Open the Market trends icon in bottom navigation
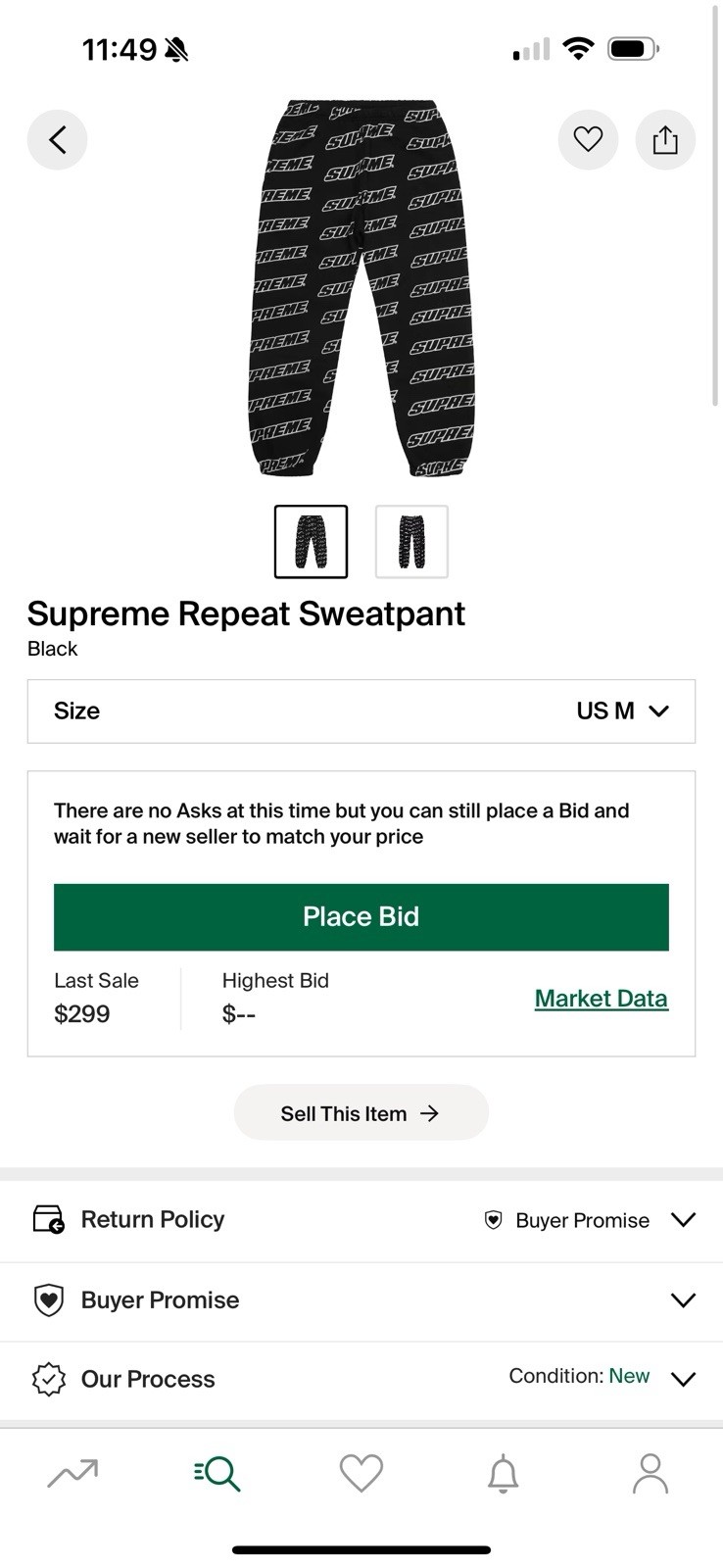The height and width of the screenshot is (1568, 723). 72,1473
